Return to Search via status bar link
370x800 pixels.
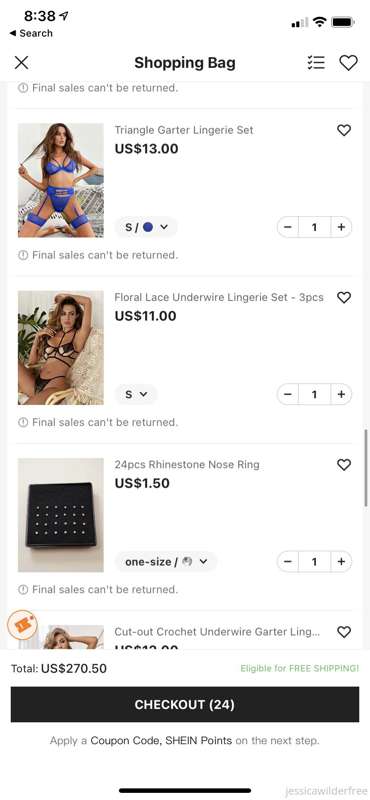pos(31,33)
